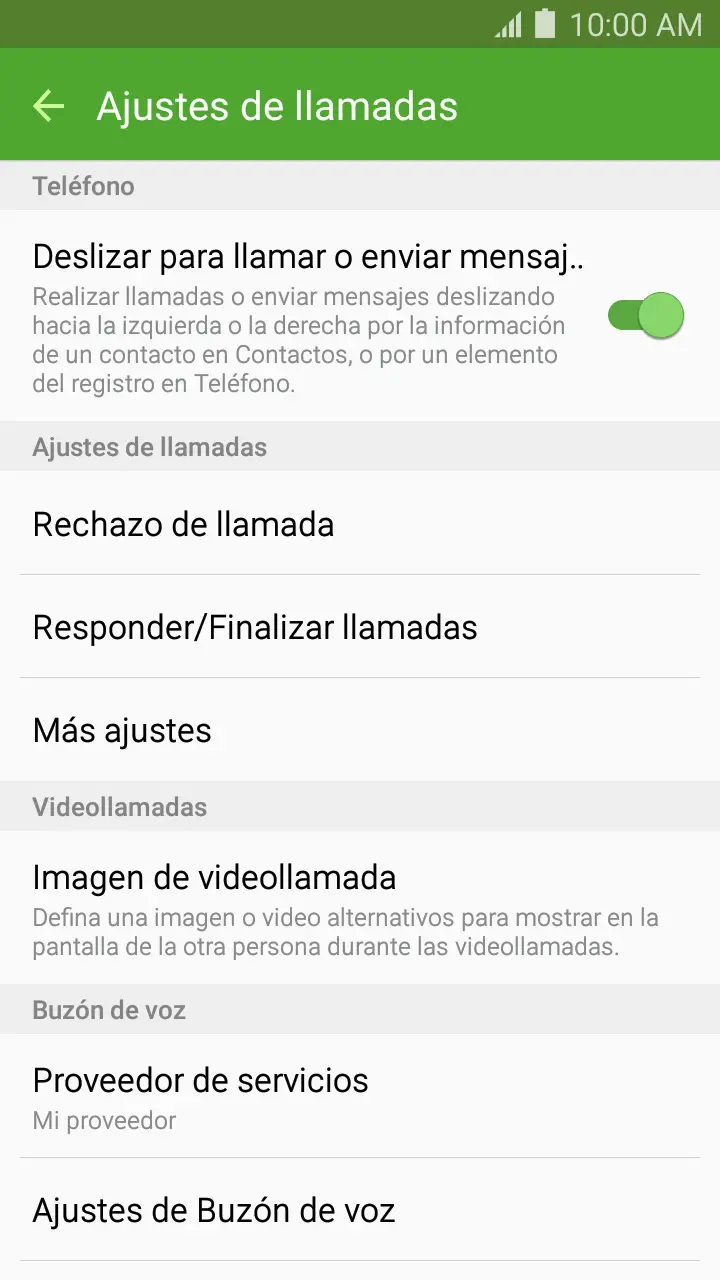Open Ajustes de Buzón de voz

click(x=360, y=1210)
